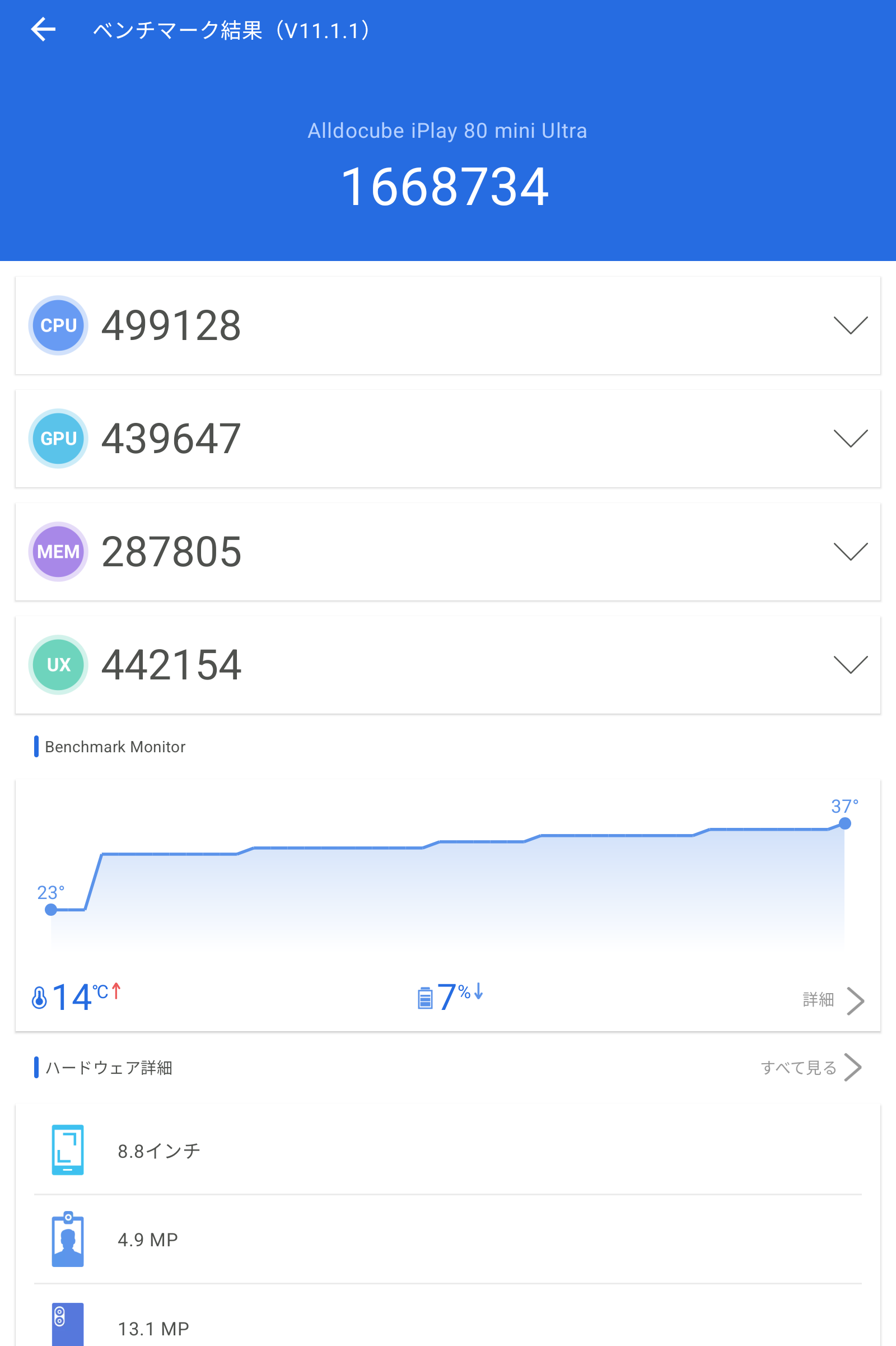This screenshot has height=1346, width=896.
Task: Tap すべて見る to view all hardware
Action: pos(810,1067)
